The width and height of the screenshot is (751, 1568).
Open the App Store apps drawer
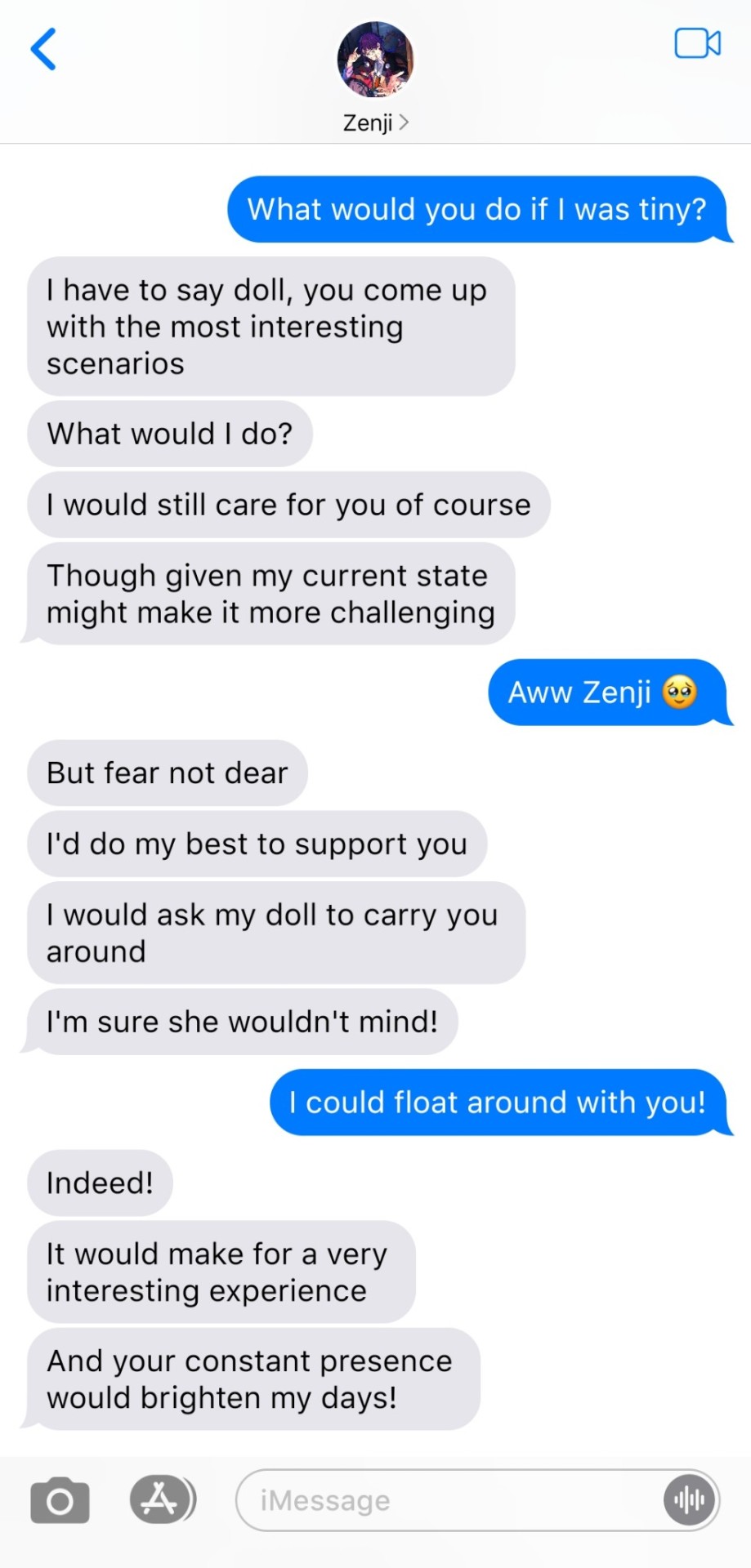(x=161, y=1499)
